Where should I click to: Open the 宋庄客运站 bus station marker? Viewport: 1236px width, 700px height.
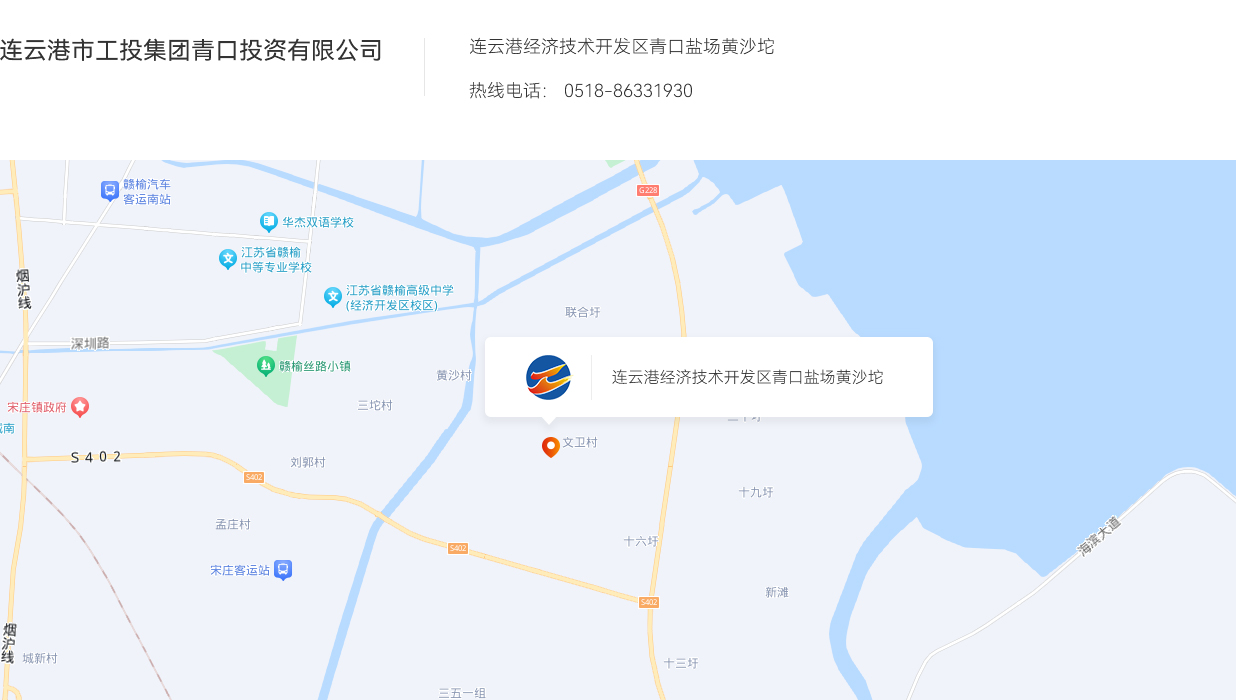point(283,570)
